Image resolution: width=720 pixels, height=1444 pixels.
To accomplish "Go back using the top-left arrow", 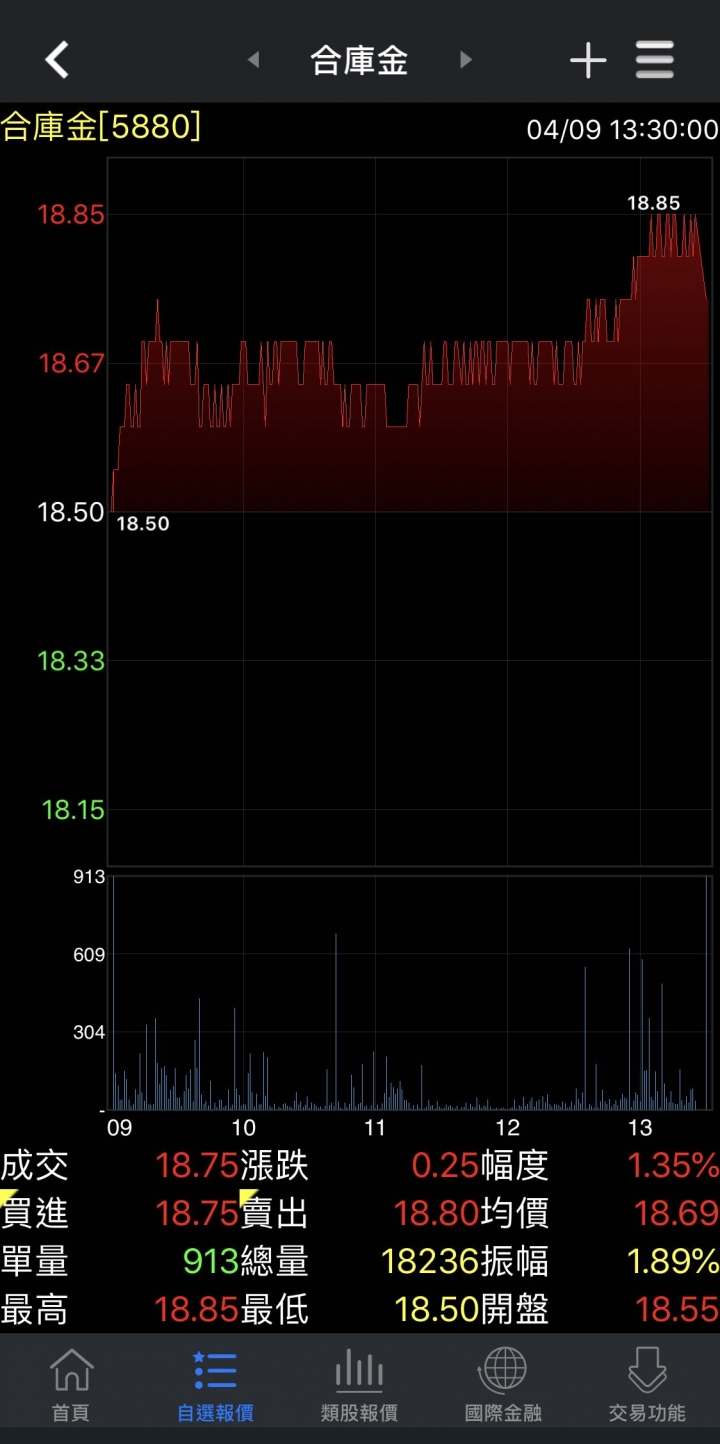I will coord(57,61).
